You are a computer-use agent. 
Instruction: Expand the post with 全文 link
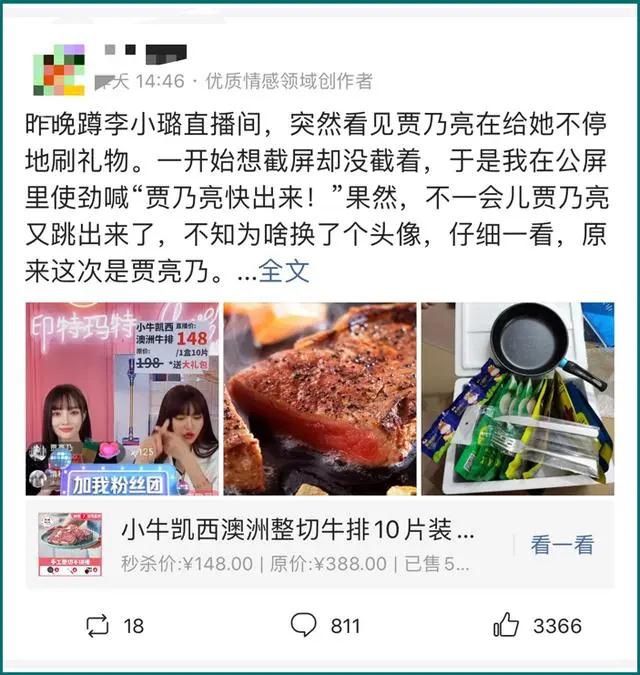click(x=284, y=271)
